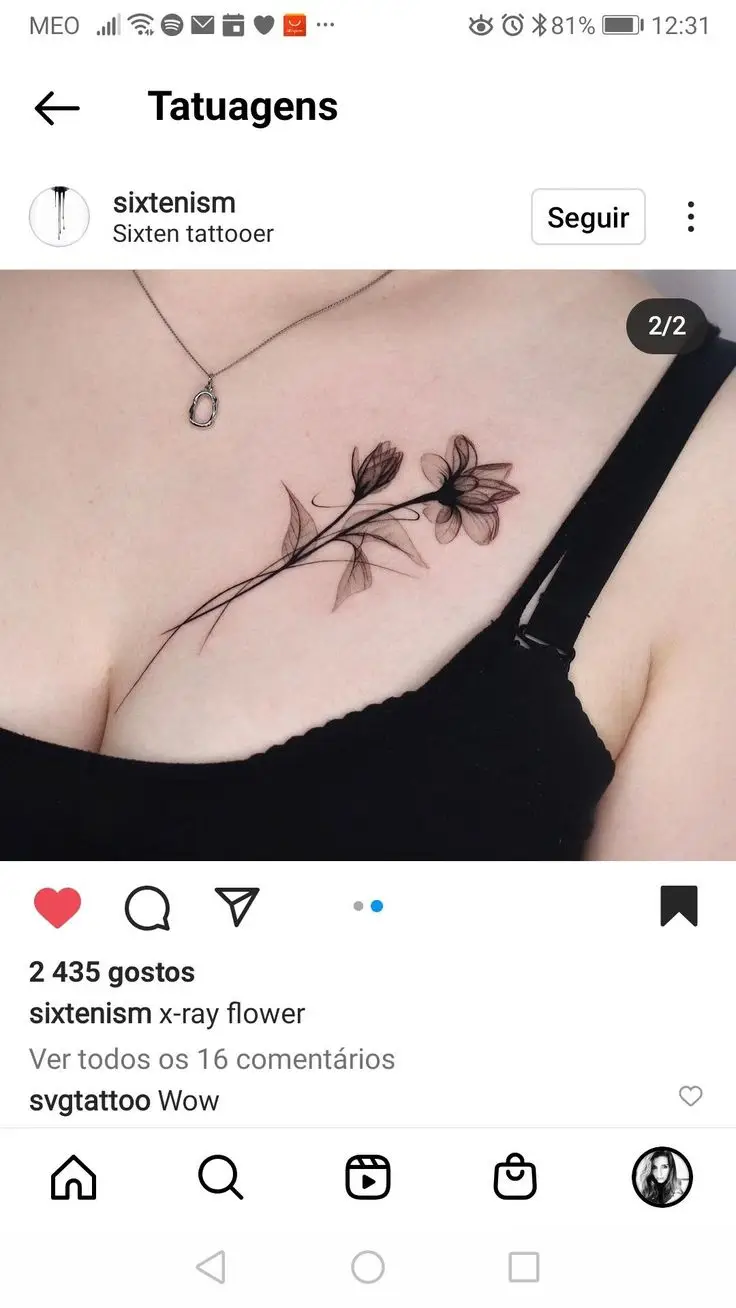This screenshot has height=1308, width=736.
Task: Open recent apps square button
Action: [x=524, y=1267]
